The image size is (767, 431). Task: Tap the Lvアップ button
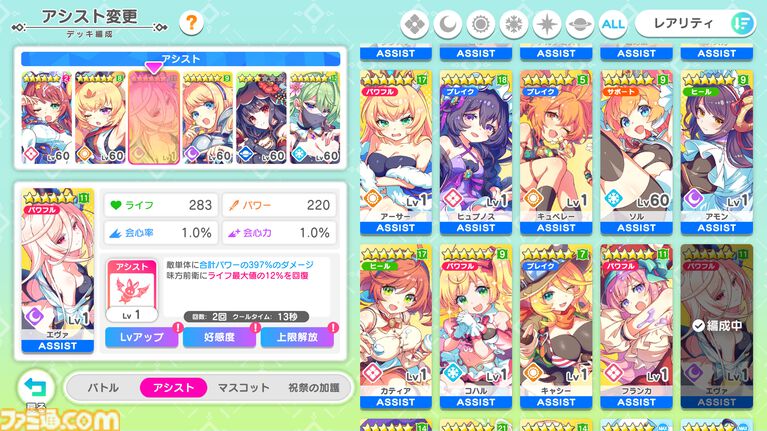pos(140,337)
